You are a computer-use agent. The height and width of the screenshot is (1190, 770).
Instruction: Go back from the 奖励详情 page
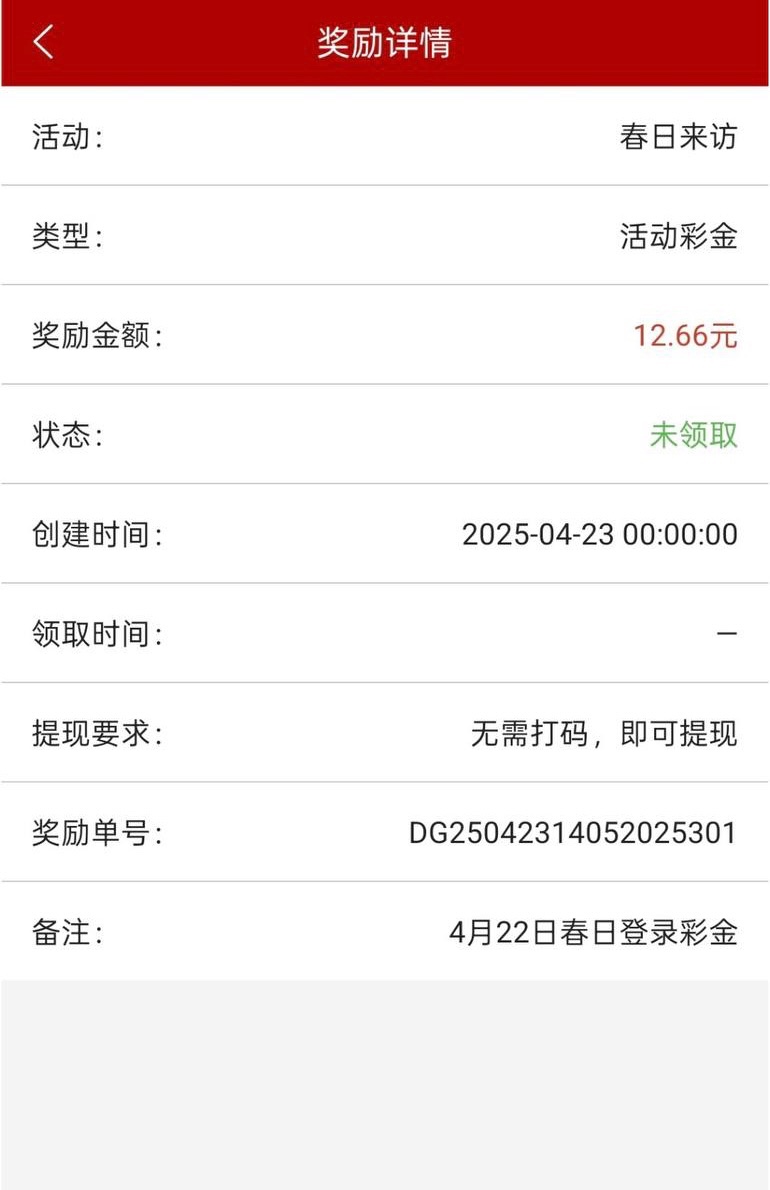click(x=43, y=42)
